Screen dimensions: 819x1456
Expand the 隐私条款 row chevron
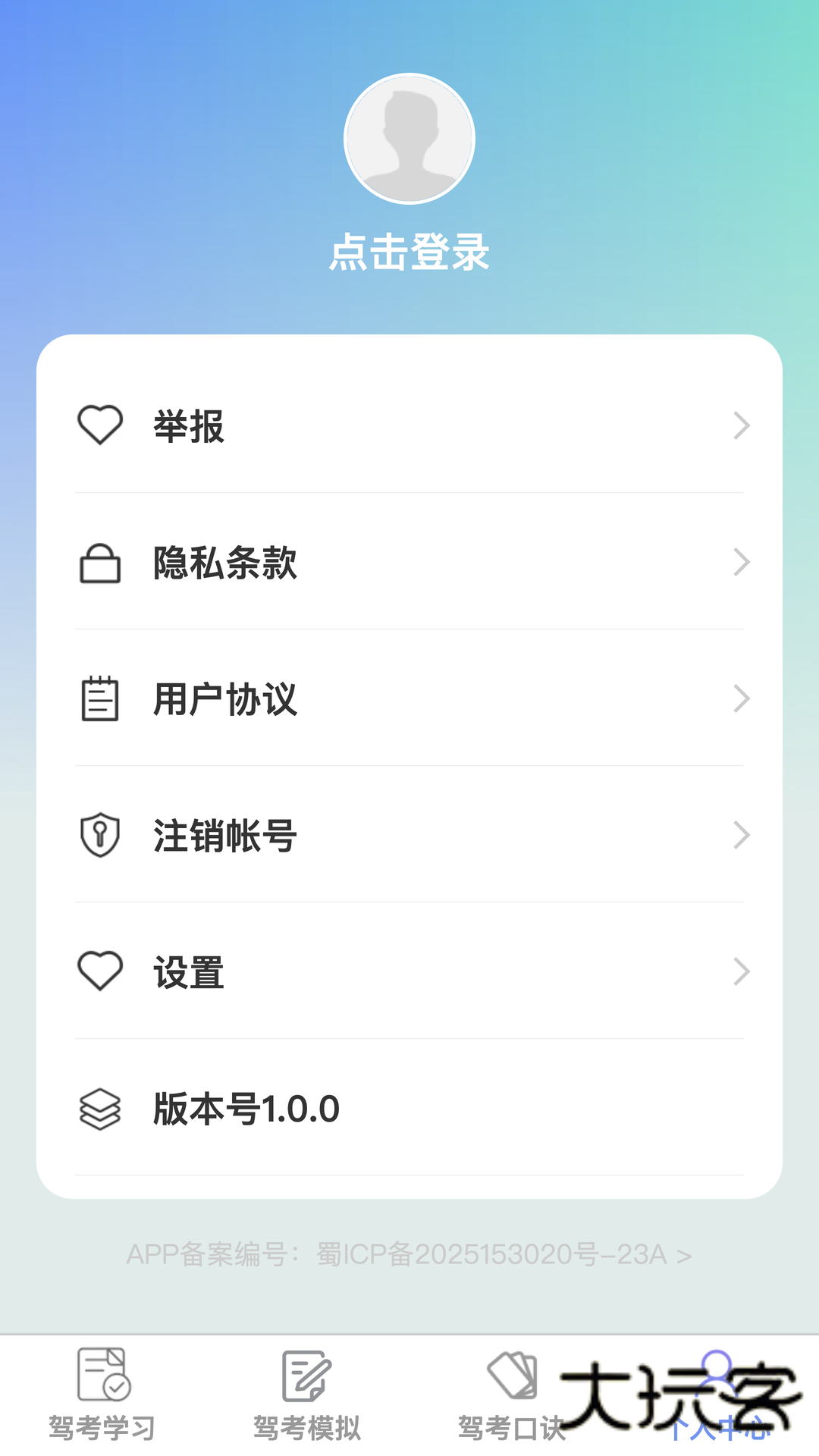pos(741,563)
